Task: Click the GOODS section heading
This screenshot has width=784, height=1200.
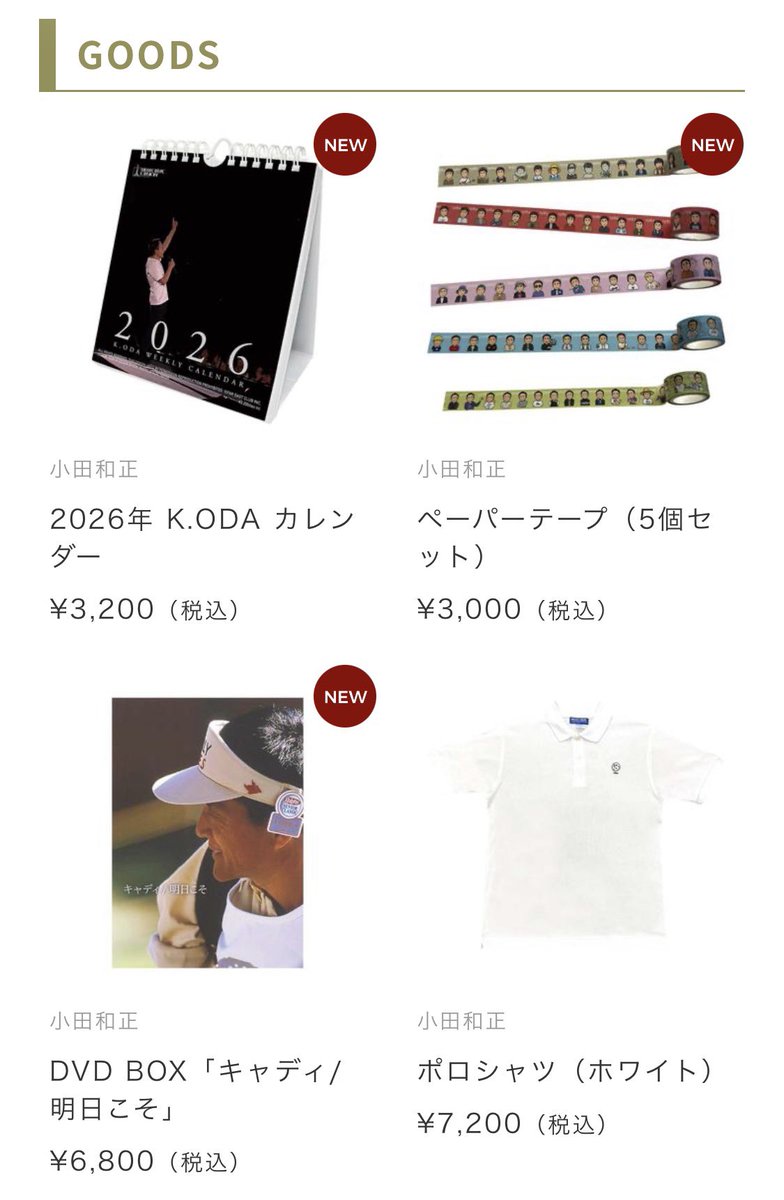Action: (x=146, y=55)
